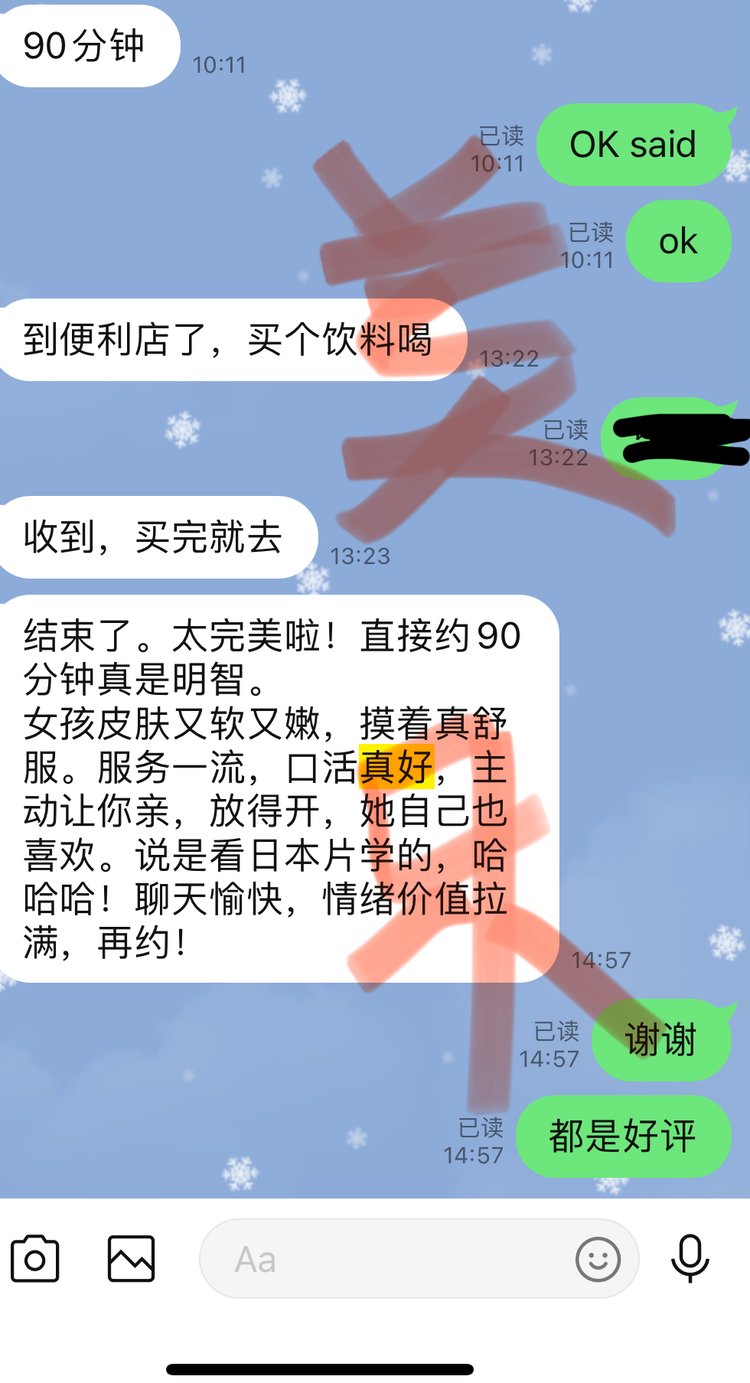Open the photo gallery picker

(x=131, y=1259)
